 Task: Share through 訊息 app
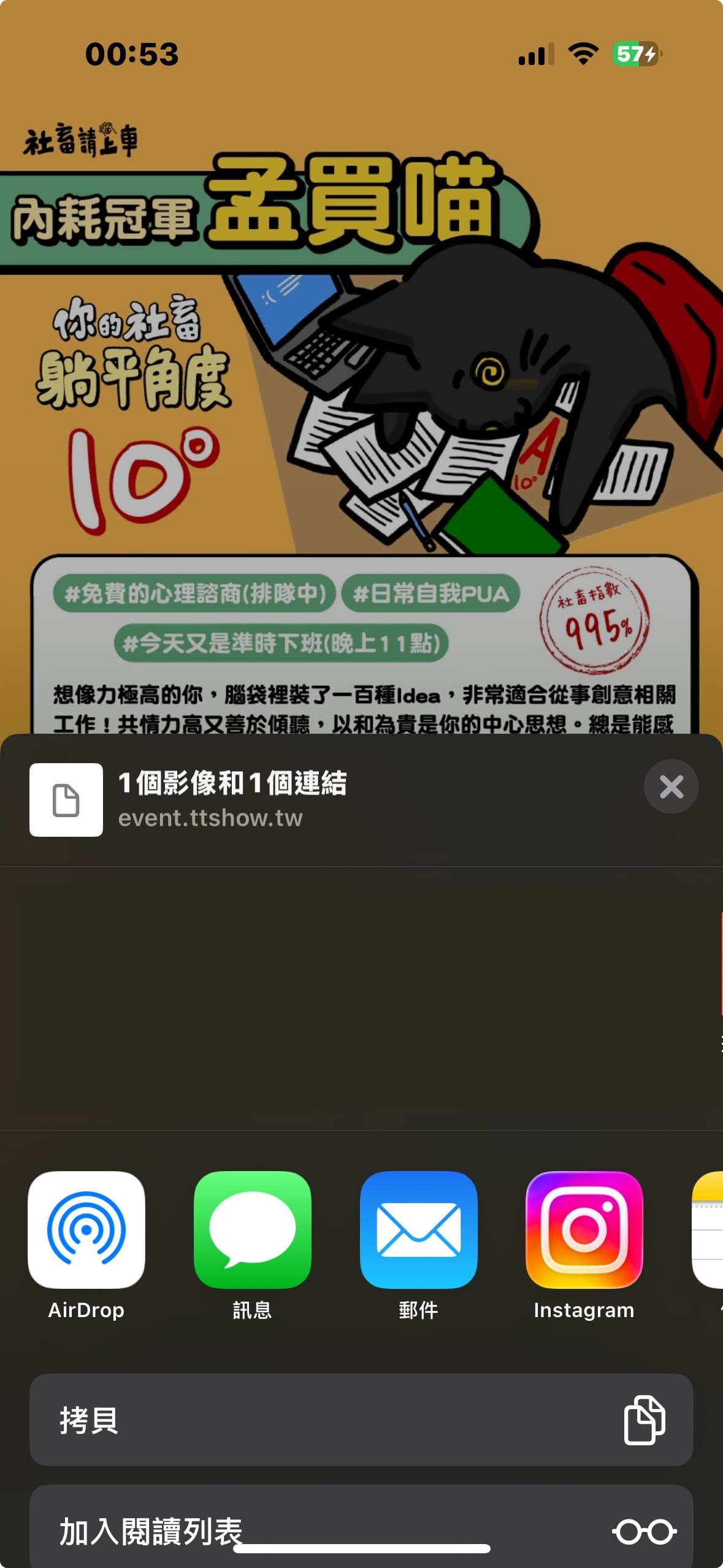coord(252,1229)
